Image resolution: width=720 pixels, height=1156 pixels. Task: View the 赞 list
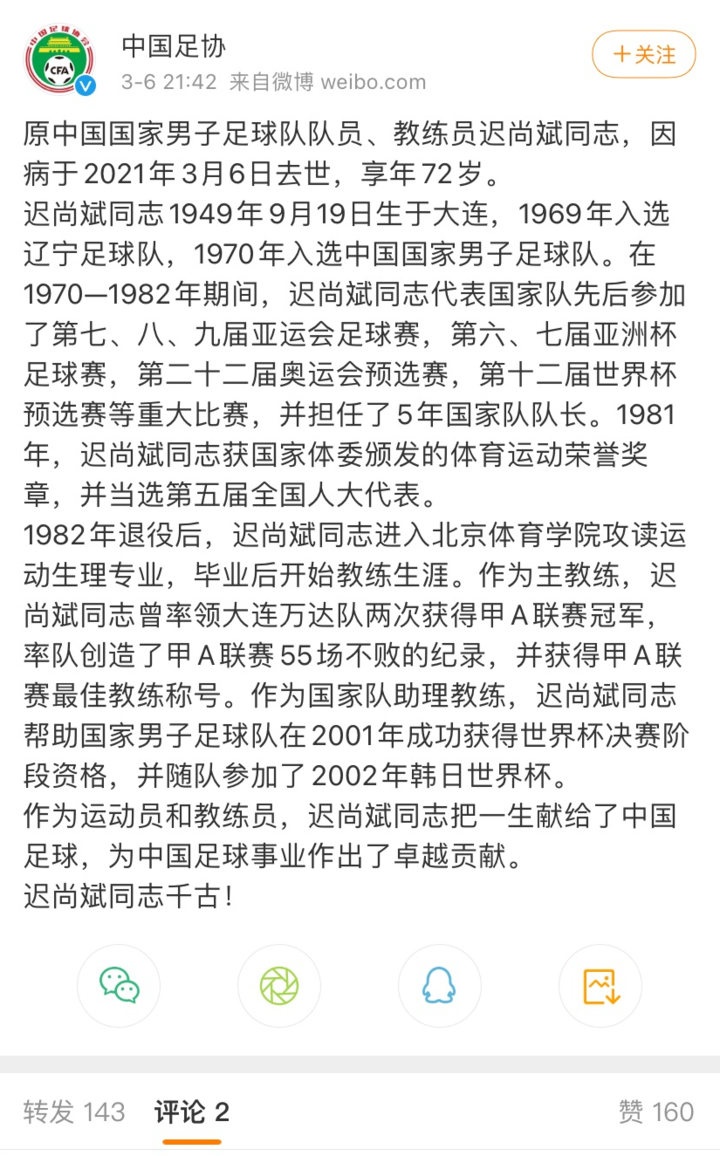(656, 1111)
